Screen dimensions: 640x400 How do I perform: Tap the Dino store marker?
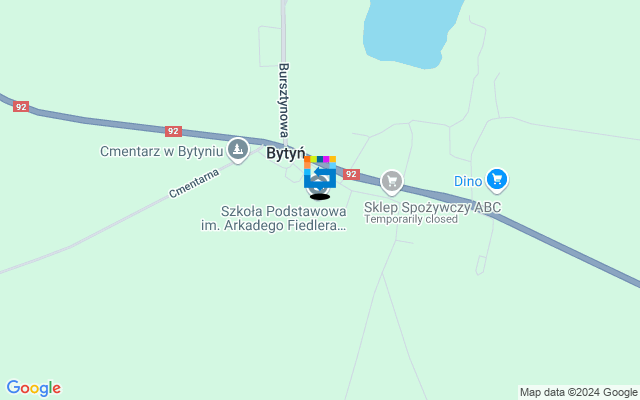[x=497, y=180]
